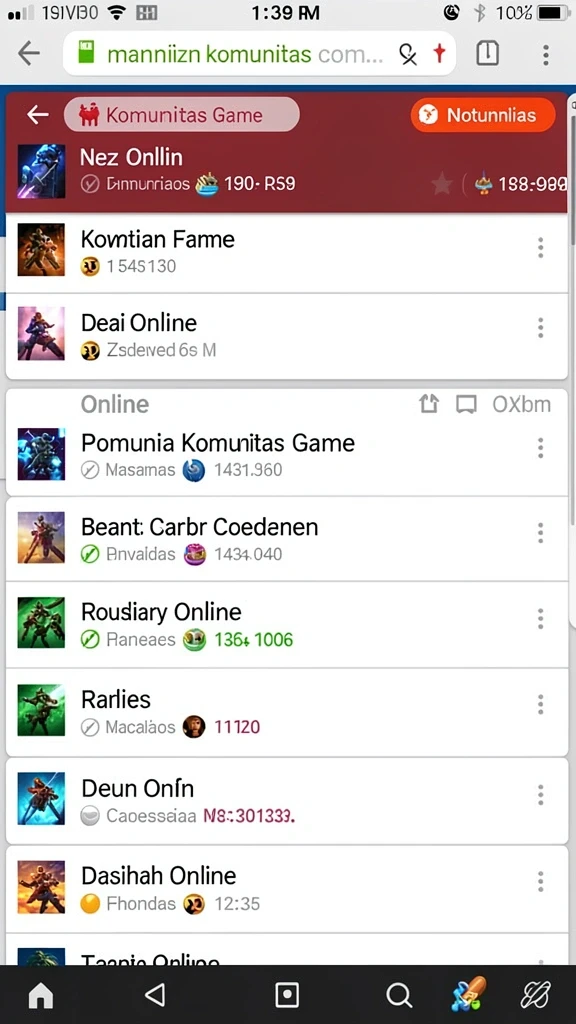Image resolution: width=576 pixels, height=1024 pixels.
Task: Open Pomunia Komunitas Game row
Action: pyautogui.click(x=286, y=455)
